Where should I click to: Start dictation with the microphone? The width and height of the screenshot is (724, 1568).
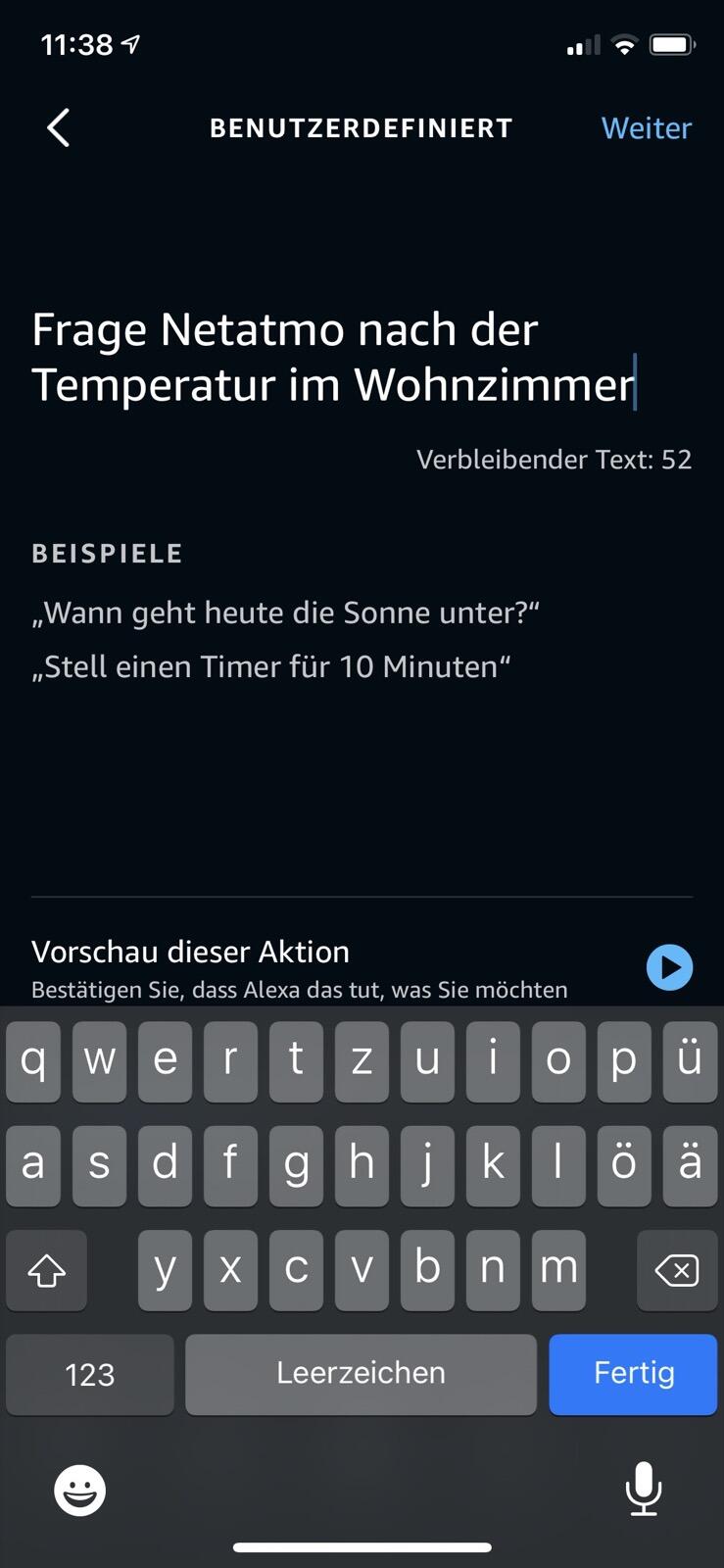coord(644,1489)
